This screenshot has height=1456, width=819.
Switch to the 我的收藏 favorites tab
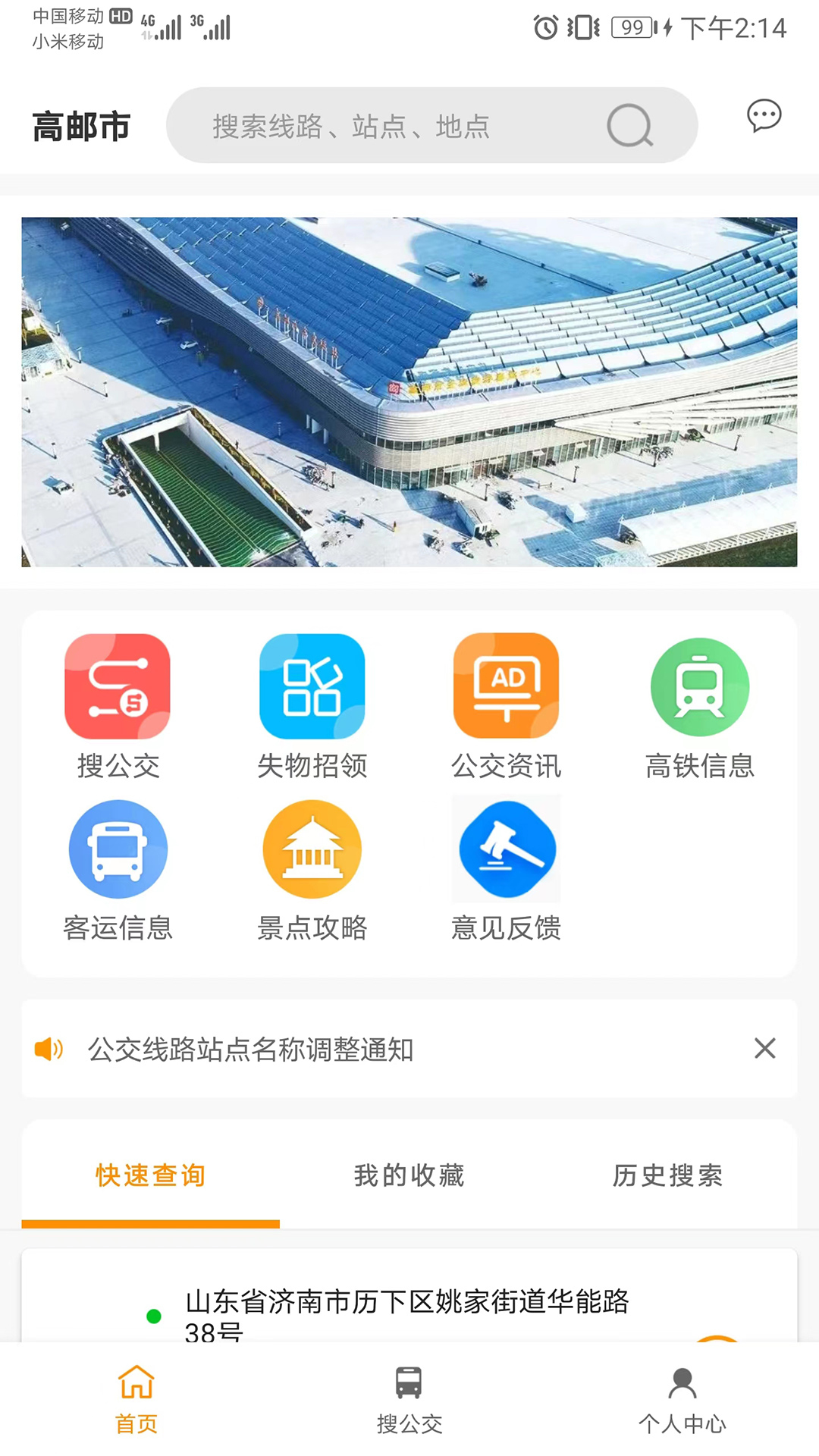click(x=409, y=1176)
